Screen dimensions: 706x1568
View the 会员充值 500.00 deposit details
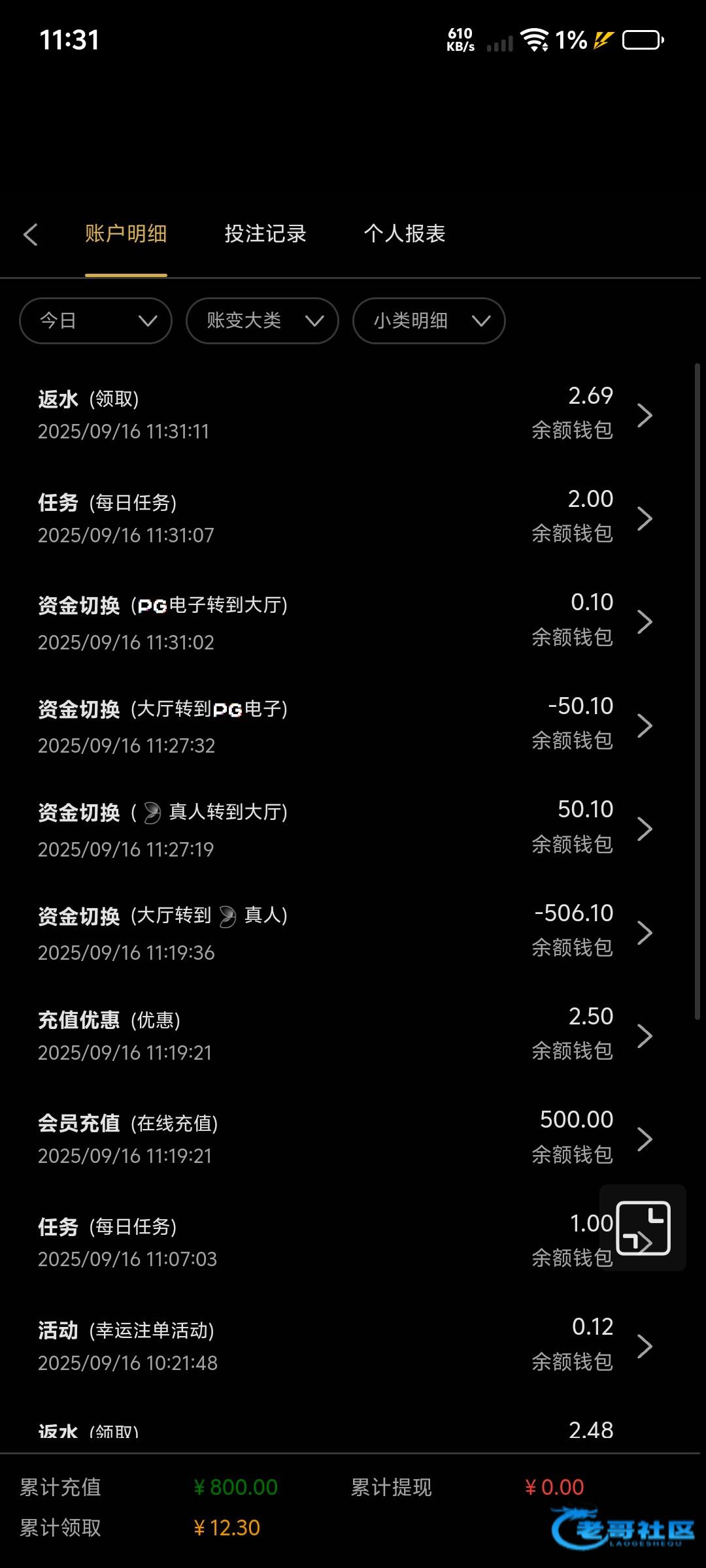346,1138
